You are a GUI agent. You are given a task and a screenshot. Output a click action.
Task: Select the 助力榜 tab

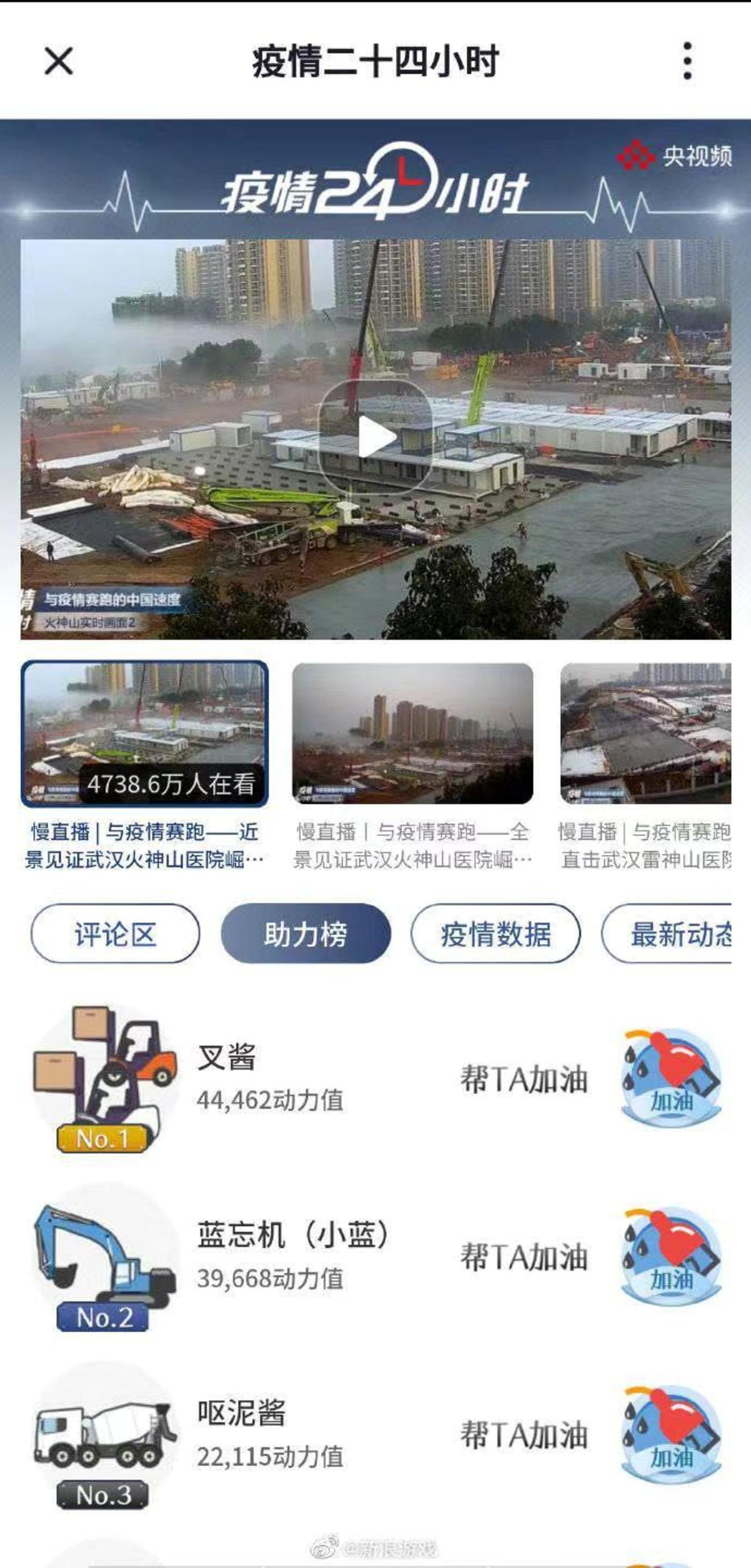(306, 933)
